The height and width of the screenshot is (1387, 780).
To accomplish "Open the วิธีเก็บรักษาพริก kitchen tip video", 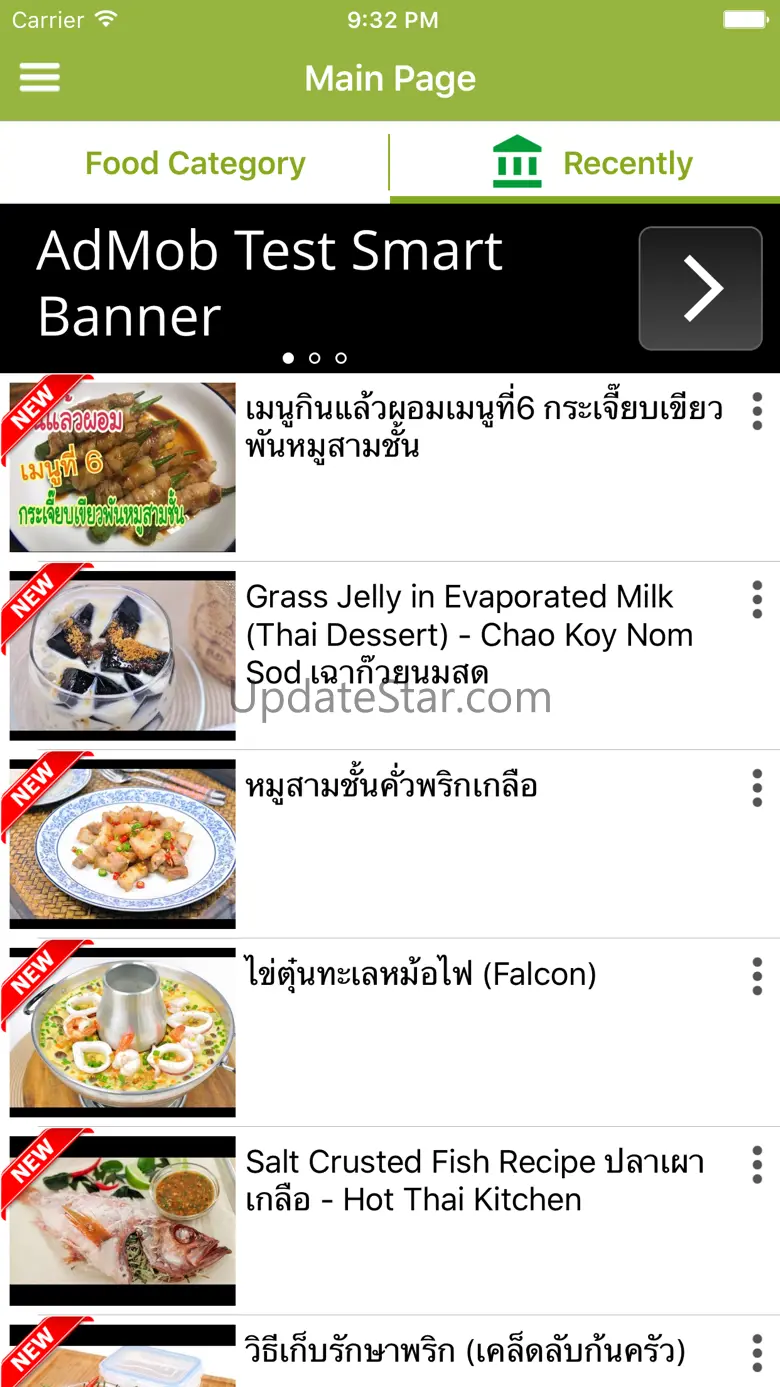I will [x=466, y=1352].
